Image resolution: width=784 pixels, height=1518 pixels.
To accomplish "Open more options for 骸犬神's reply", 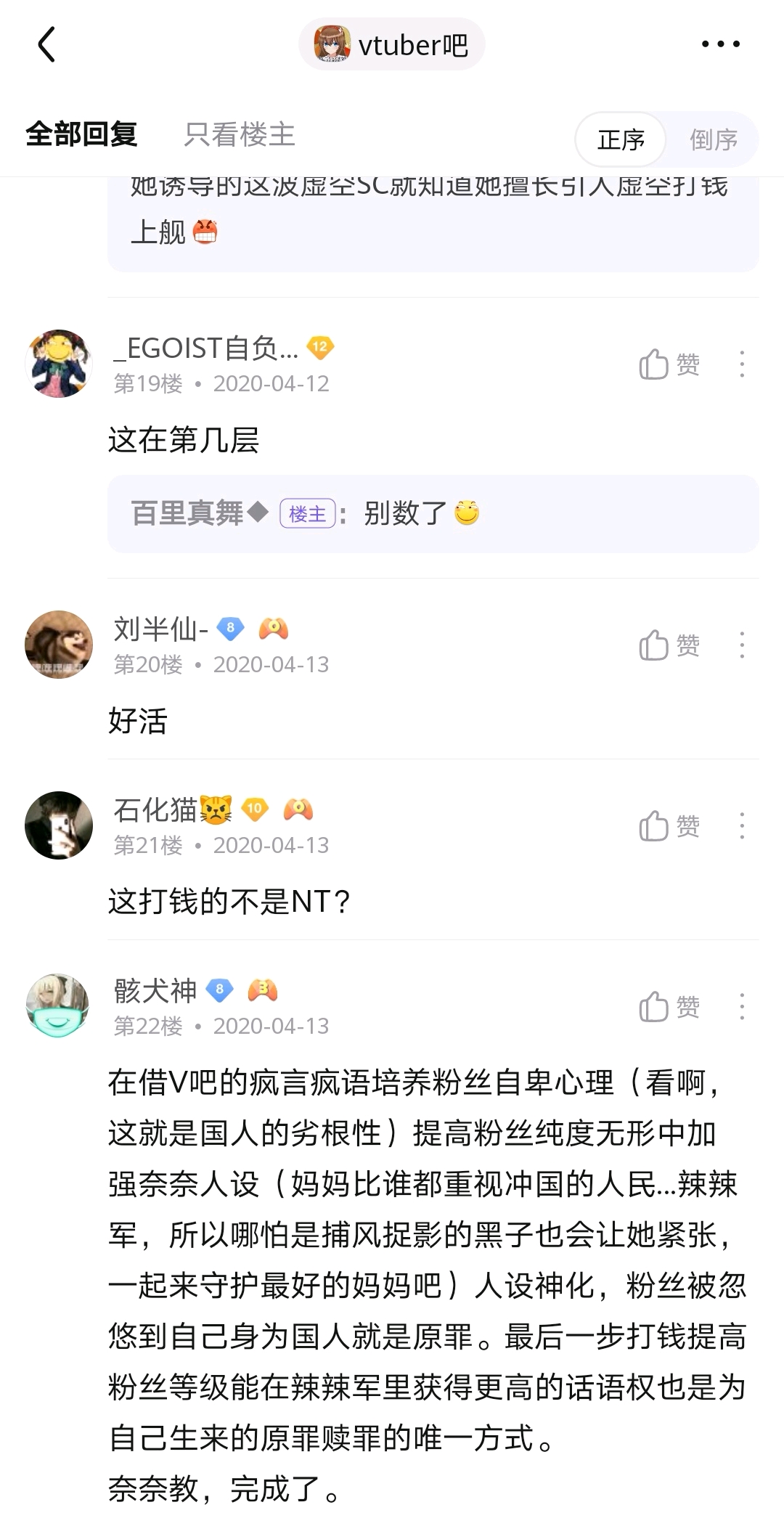I will click(742, 1007).
